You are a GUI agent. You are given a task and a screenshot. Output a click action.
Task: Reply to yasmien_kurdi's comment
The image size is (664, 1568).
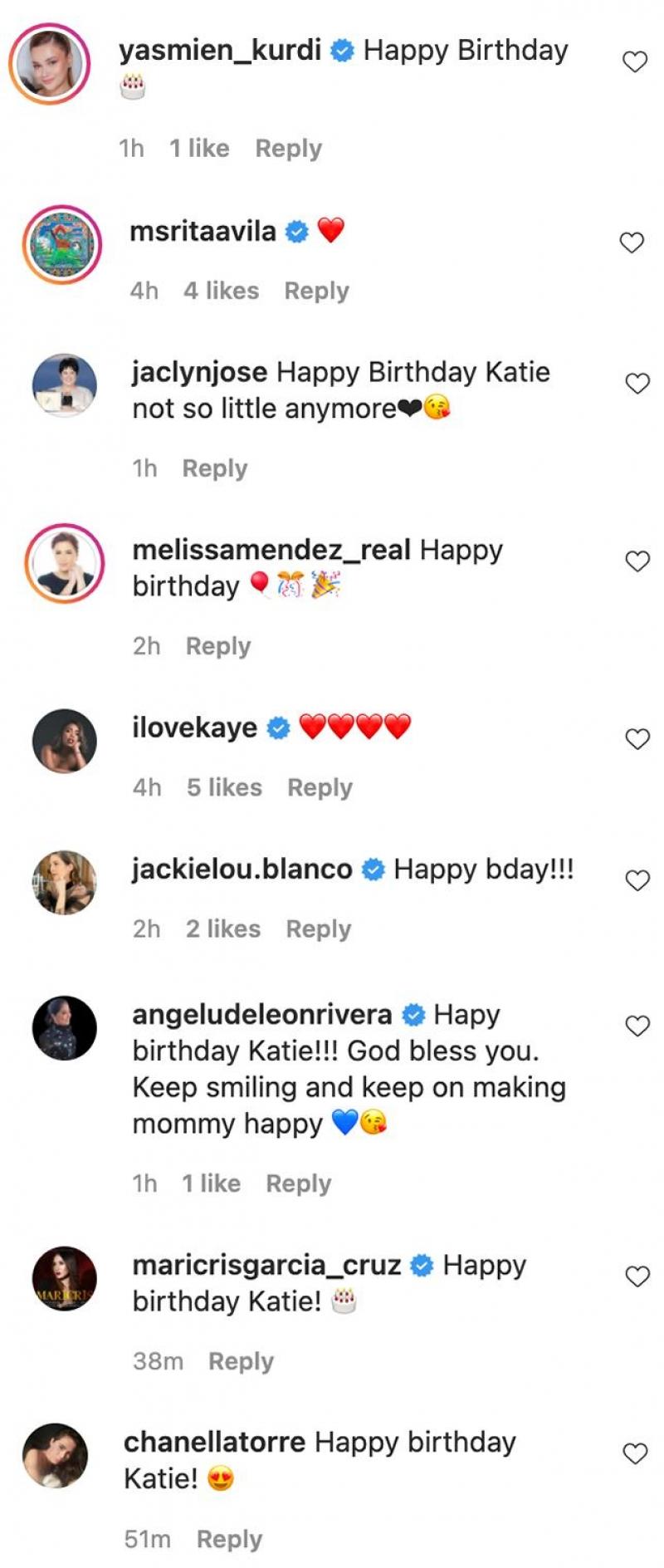point(288,149)
